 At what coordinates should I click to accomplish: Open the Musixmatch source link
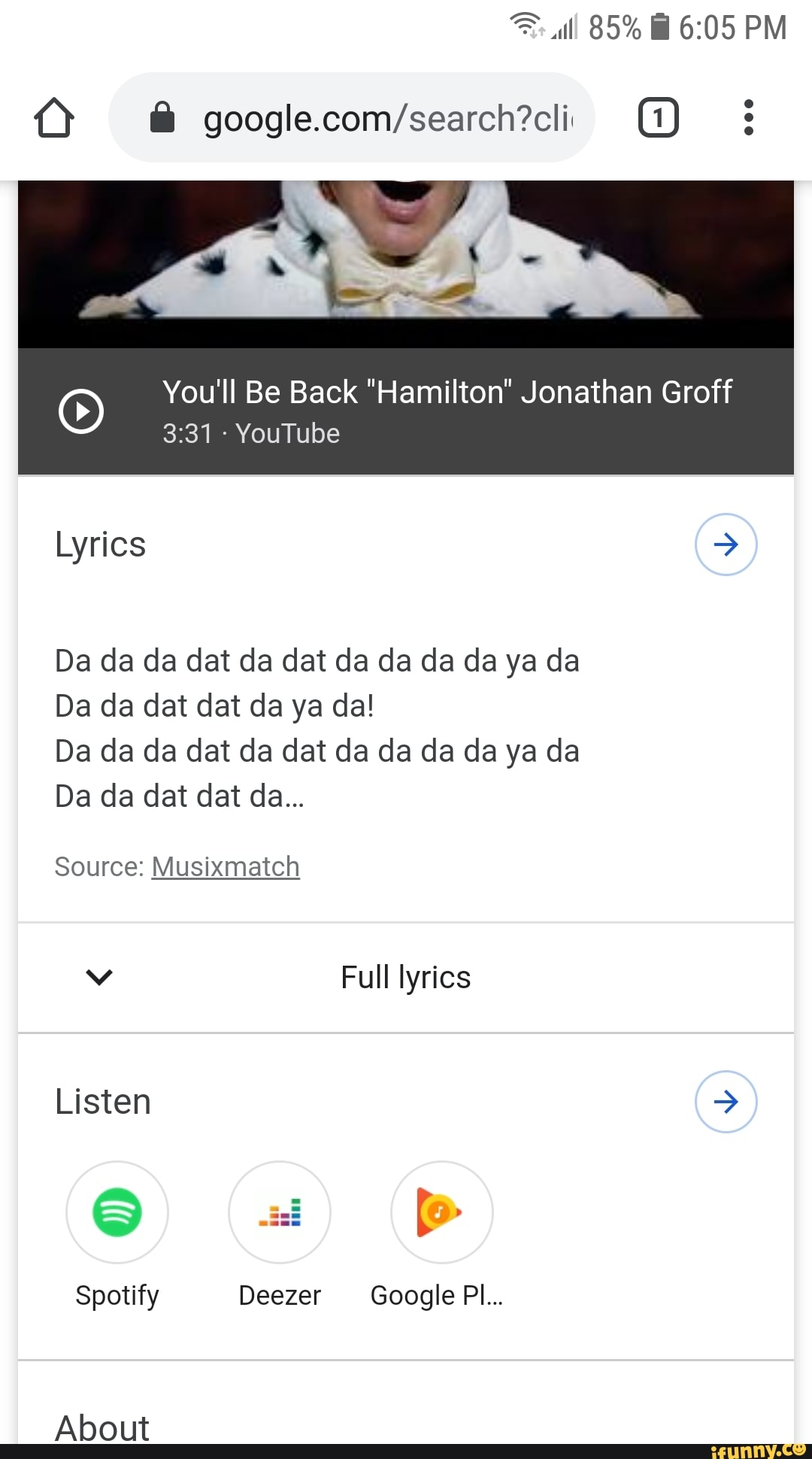[x=226, y=867]
